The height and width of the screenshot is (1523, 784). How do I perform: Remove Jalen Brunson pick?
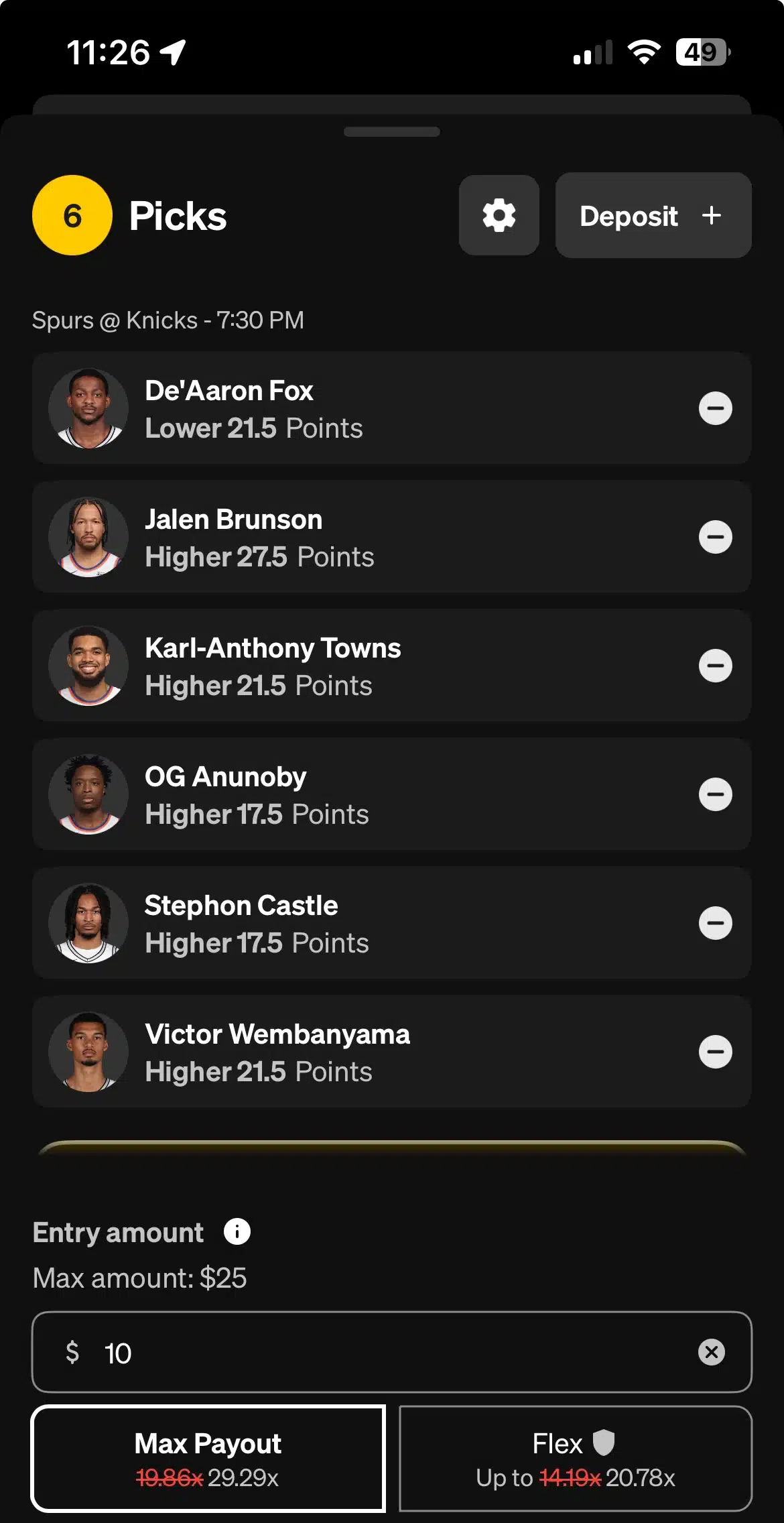tap(715, 537)
